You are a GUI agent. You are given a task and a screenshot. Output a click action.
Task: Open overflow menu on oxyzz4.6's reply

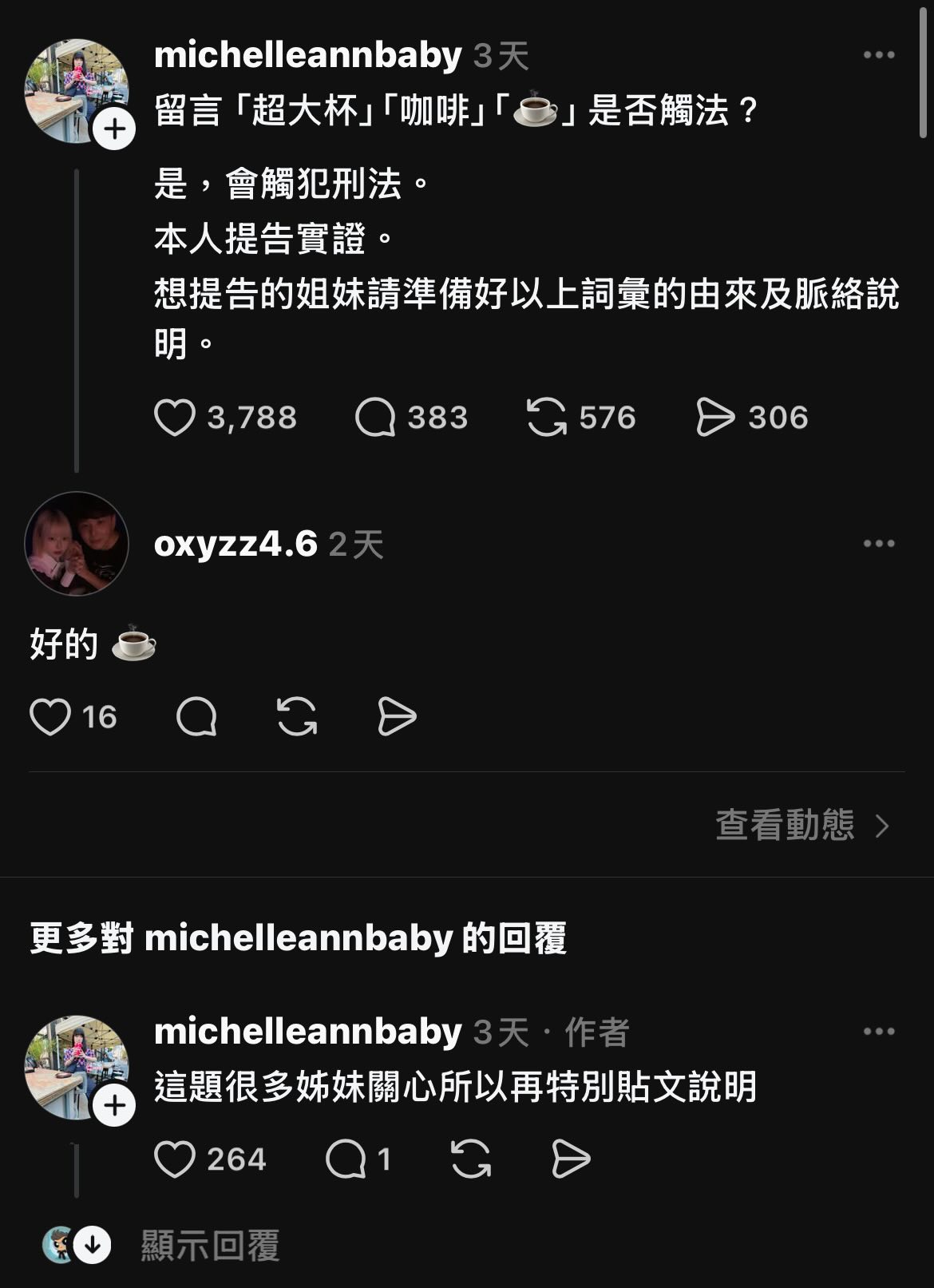pyautogui.click(x=879, y=544)
